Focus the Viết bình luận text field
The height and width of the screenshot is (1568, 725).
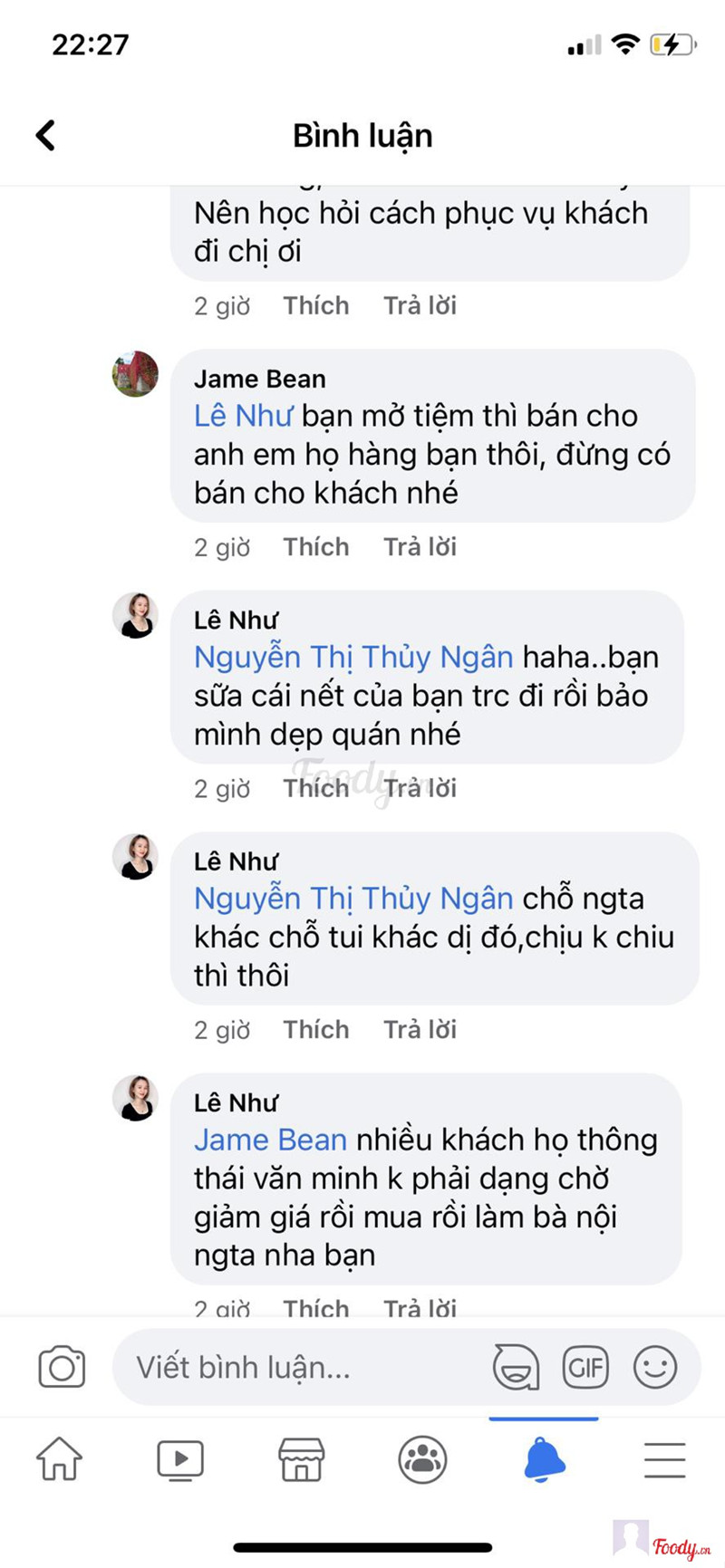[299, 1367]
